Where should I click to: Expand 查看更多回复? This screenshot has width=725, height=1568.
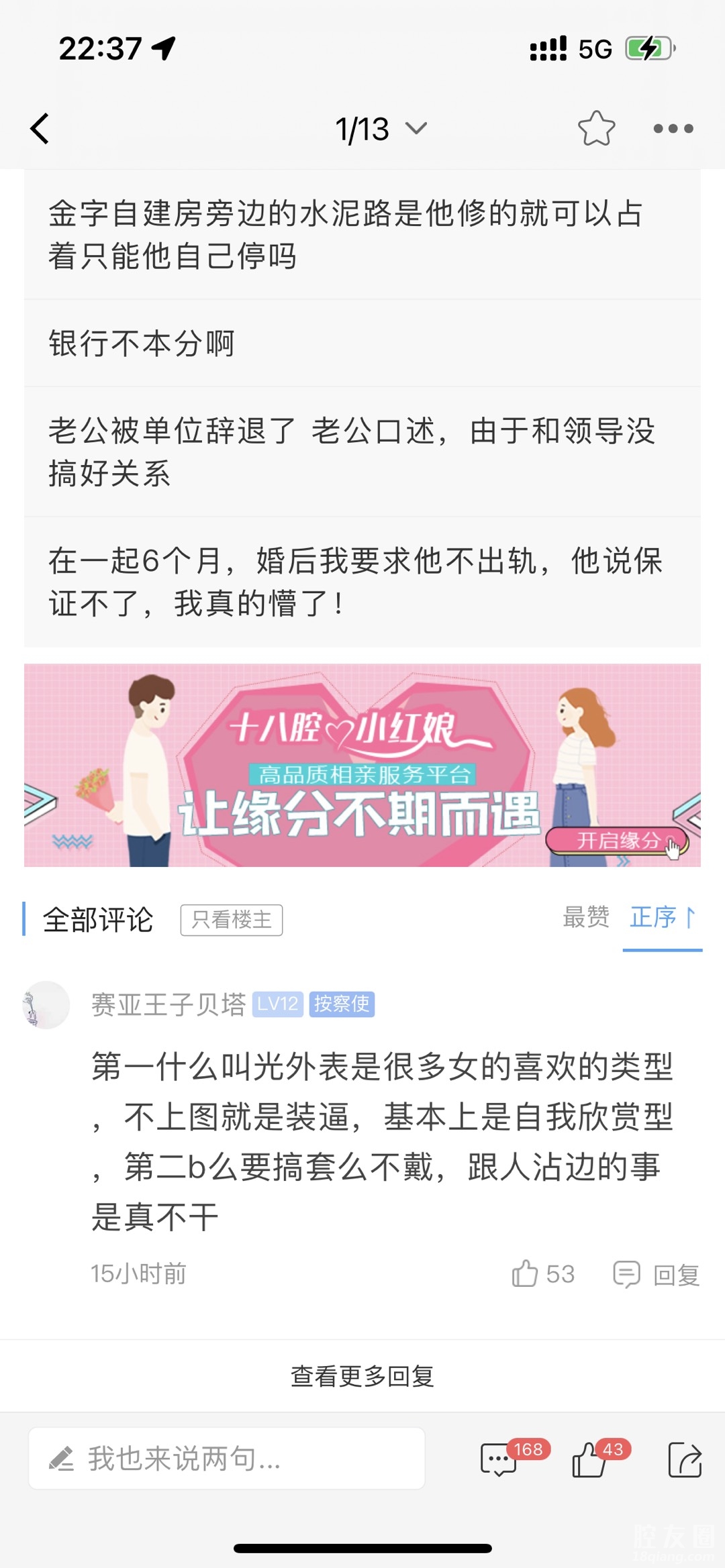pos(362,1376)
